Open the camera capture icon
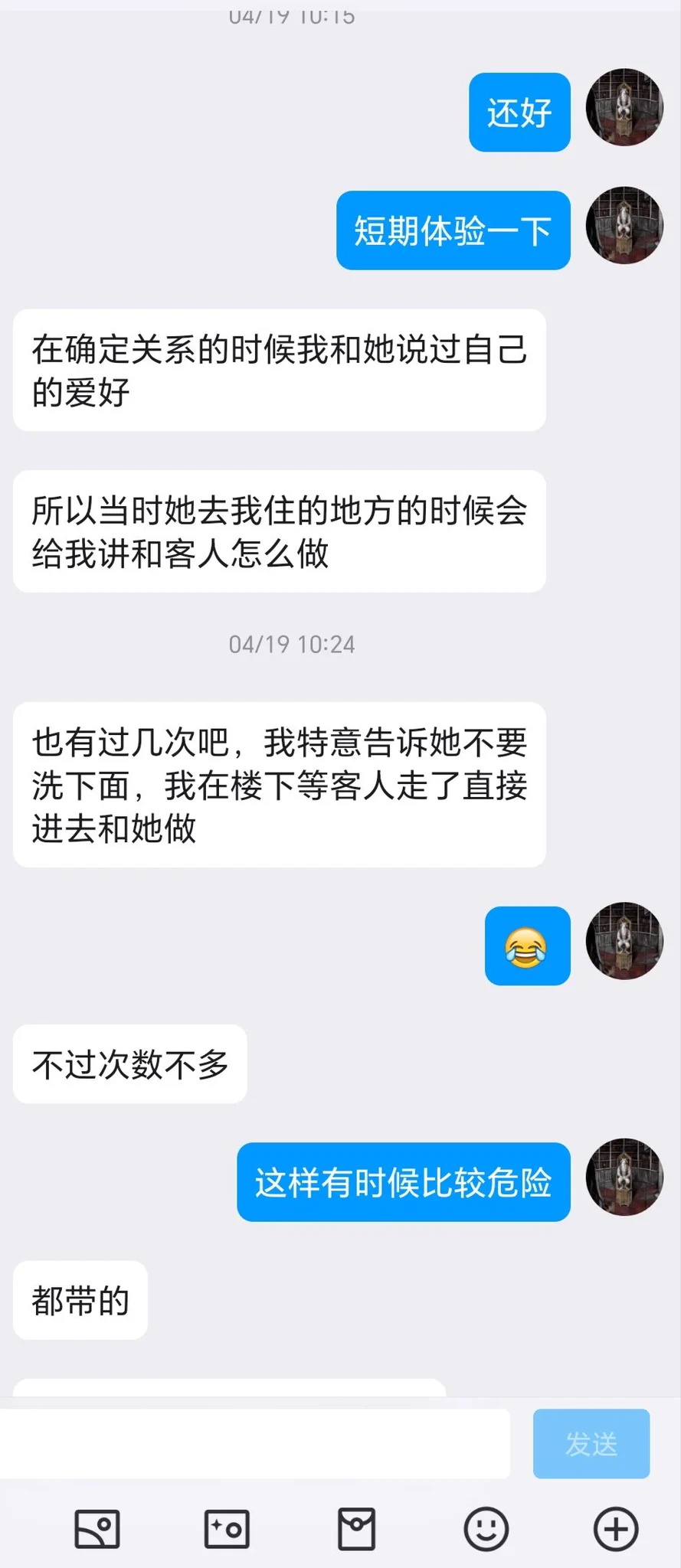The width and height of the screenshot is (681, 1568). (227, 1529)
